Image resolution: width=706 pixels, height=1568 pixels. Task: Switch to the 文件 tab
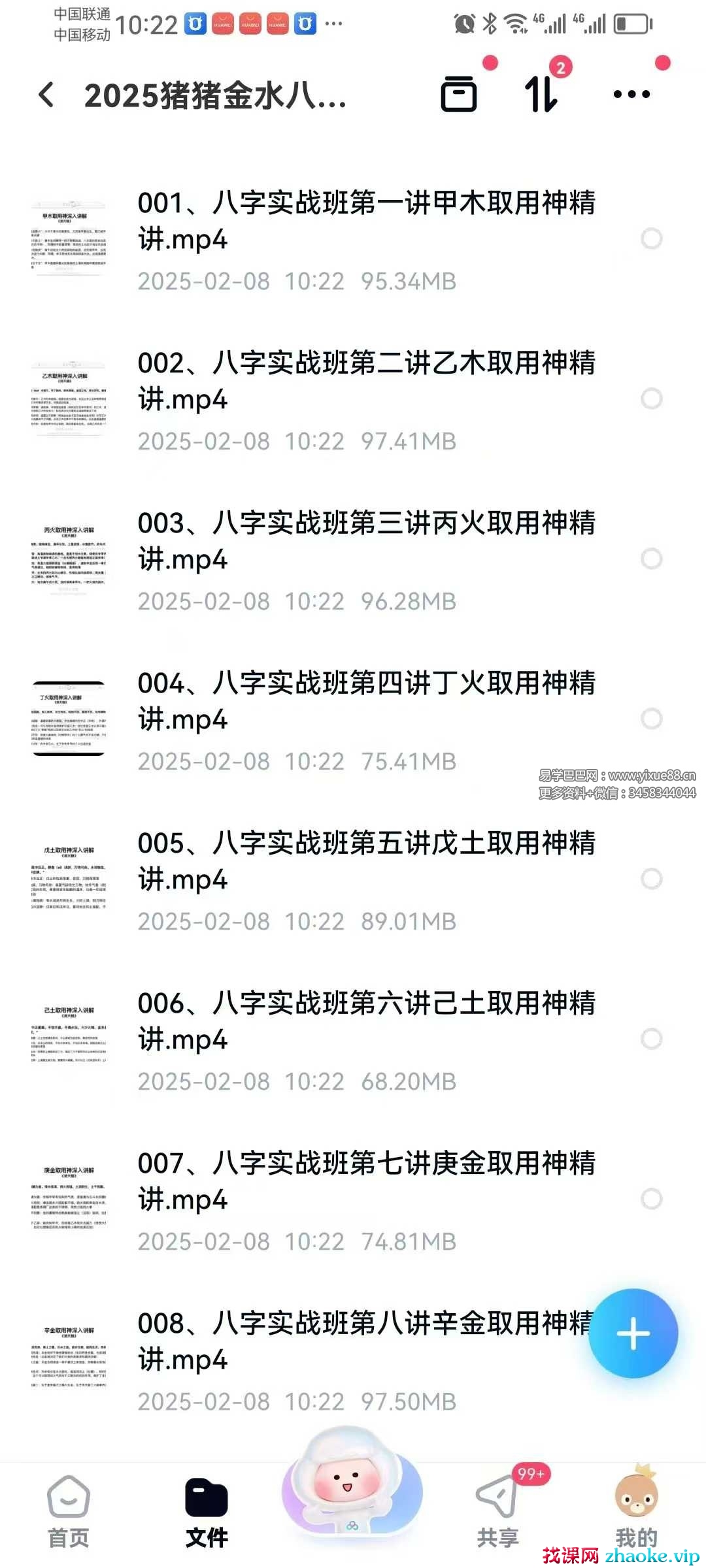tap(207, 1511)
